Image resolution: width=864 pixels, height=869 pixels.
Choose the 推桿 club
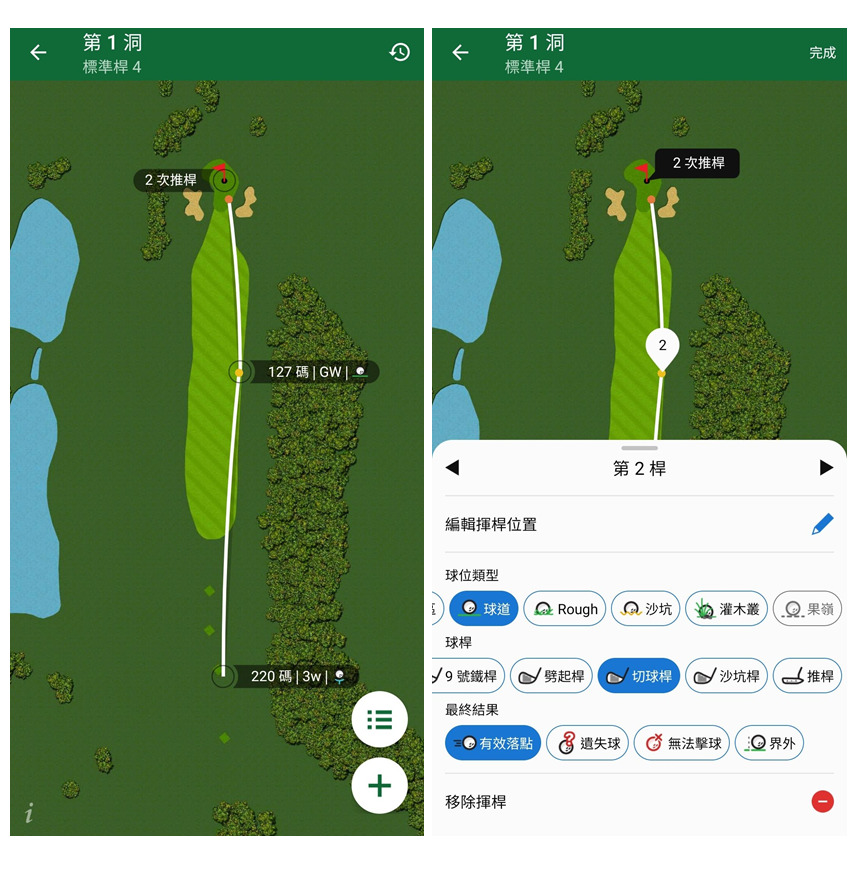click(x=808, y=676)
